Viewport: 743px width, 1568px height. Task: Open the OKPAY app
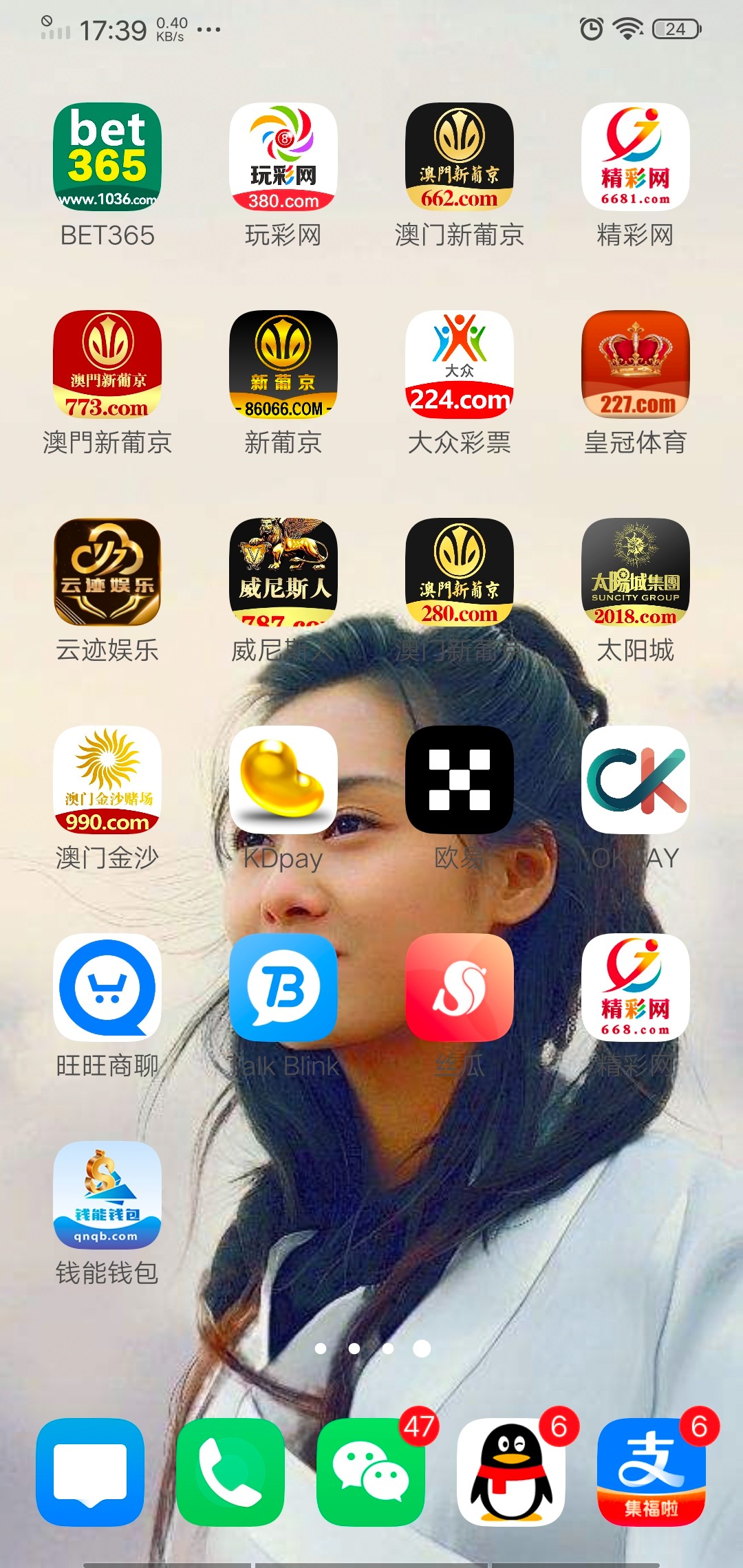[x=636, y=780]
